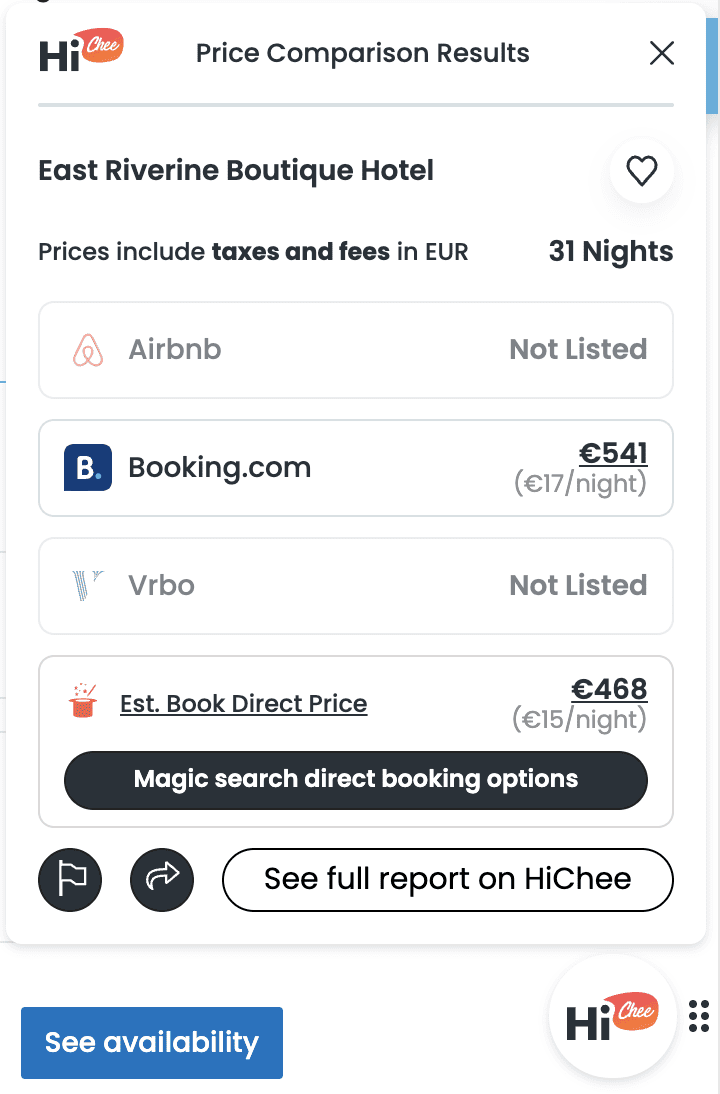Click the See availability button
The image size is (720, 1094).
tap(151, 1042)
